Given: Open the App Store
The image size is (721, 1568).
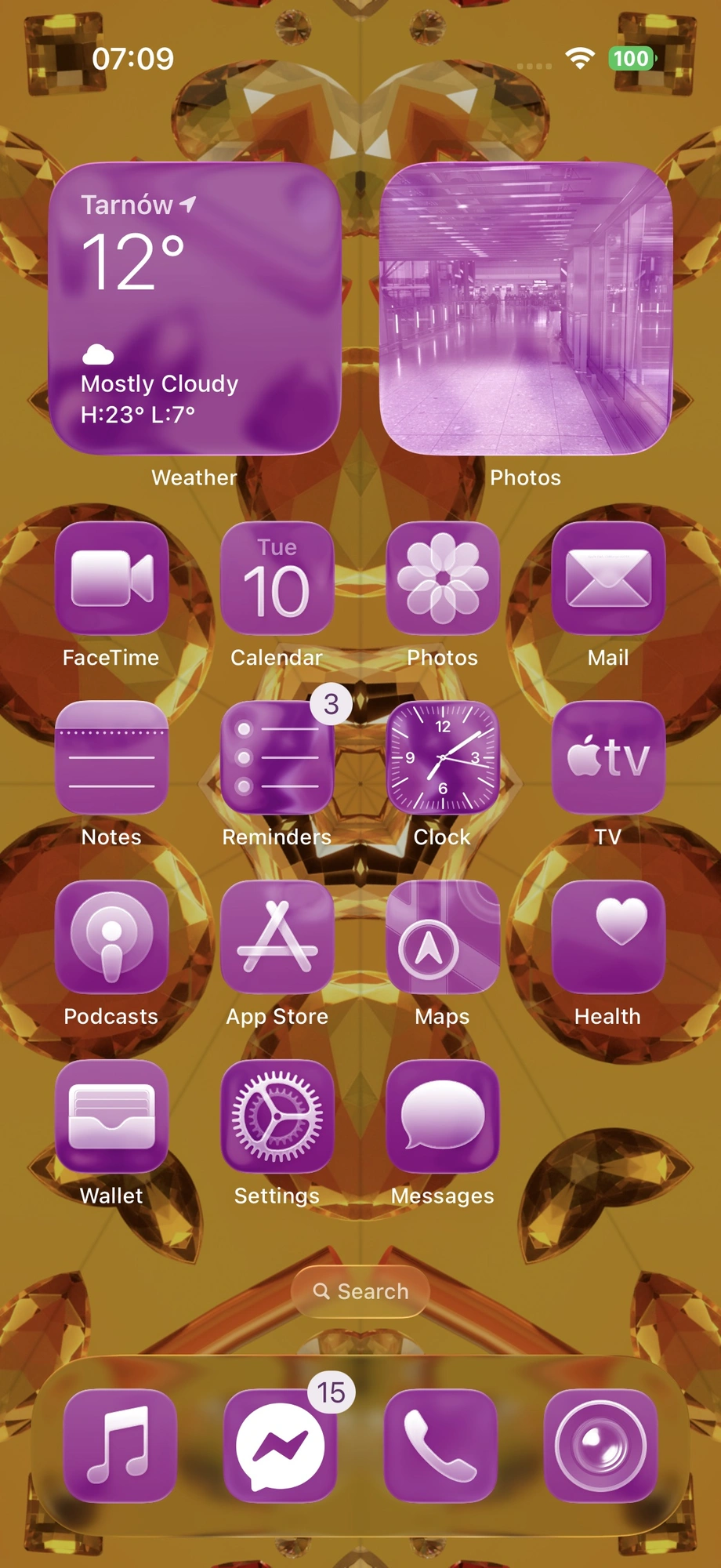Looking at the screenshot, I should pyautogui.click(x=277, y=937).
